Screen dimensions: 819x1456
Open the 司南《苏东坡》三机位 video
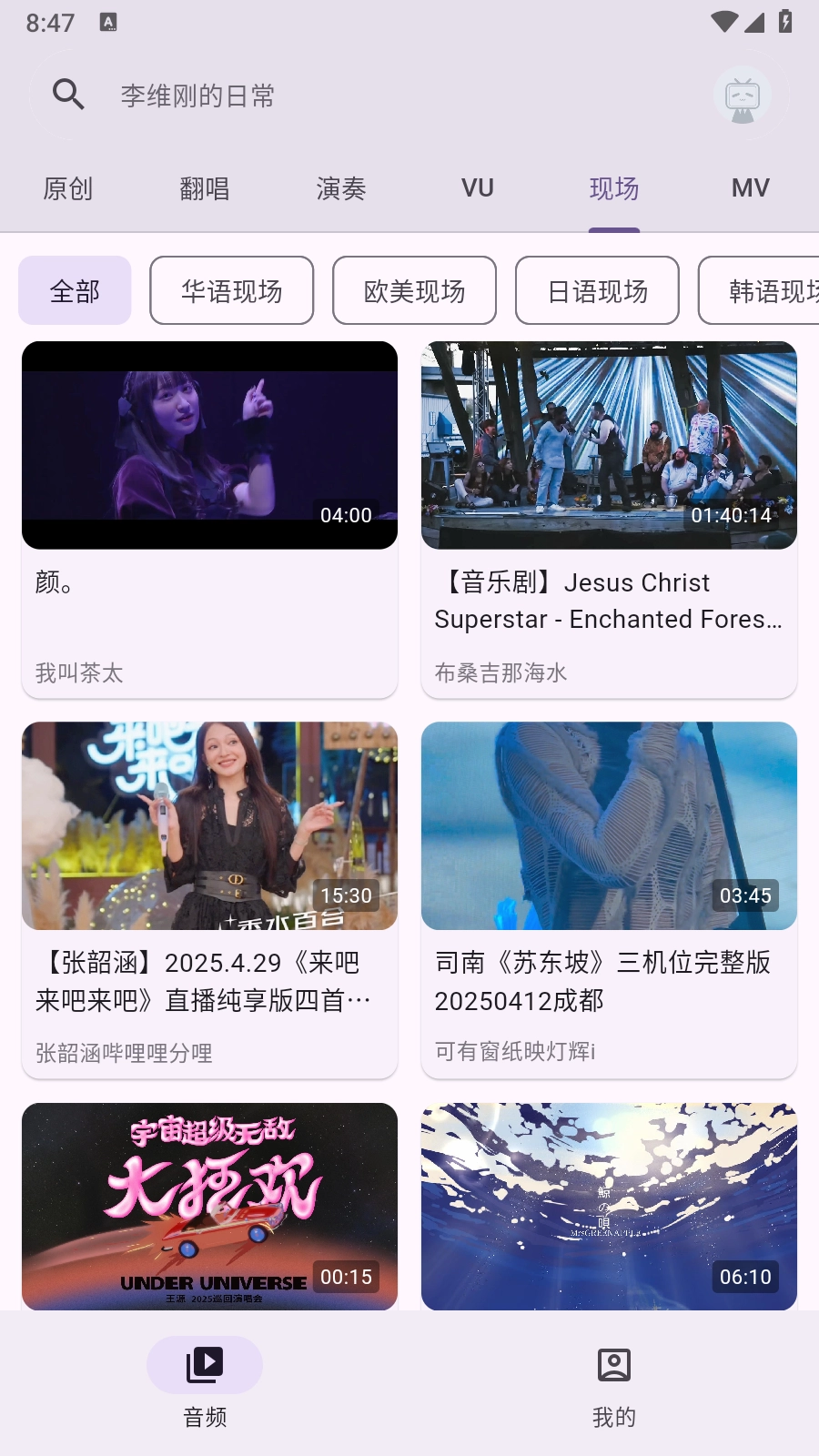(x=609, y=825)
